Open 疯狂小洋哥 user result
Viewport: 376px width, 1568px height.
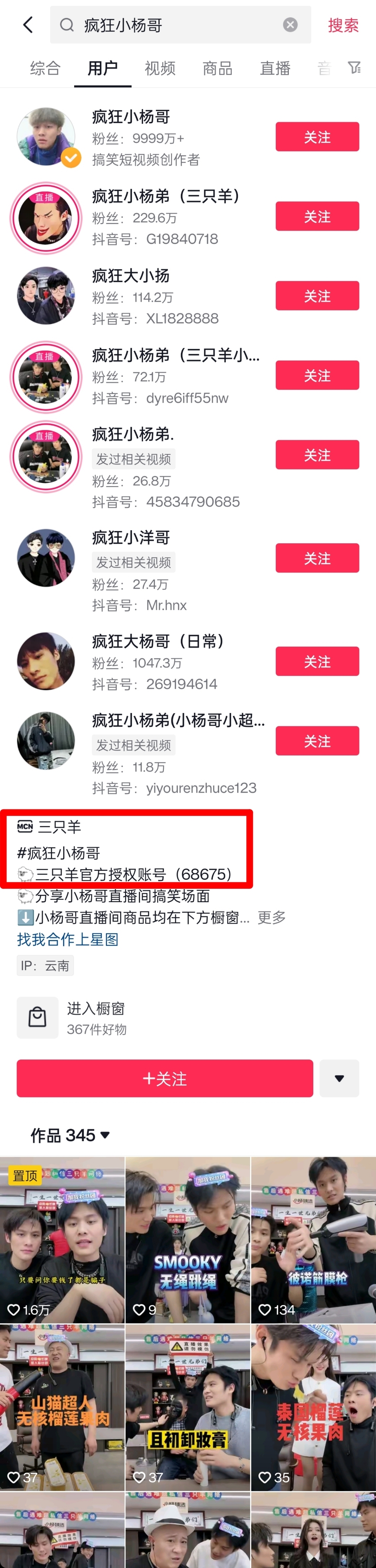click(x=131, y=538)
